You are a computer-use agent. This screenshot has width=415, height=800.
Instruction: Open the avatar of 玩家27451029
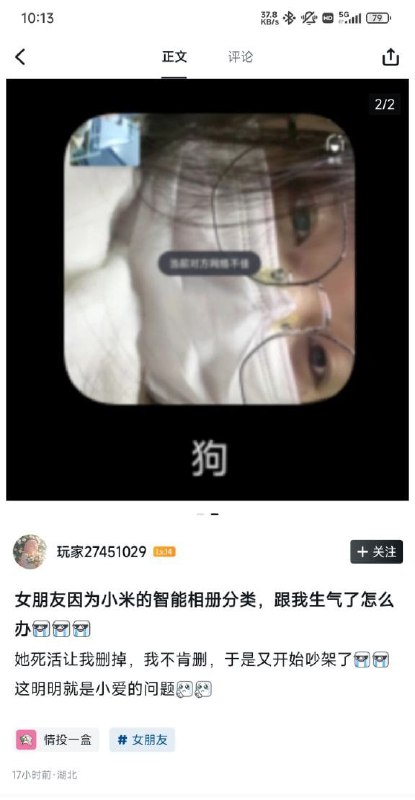point(30,552)
